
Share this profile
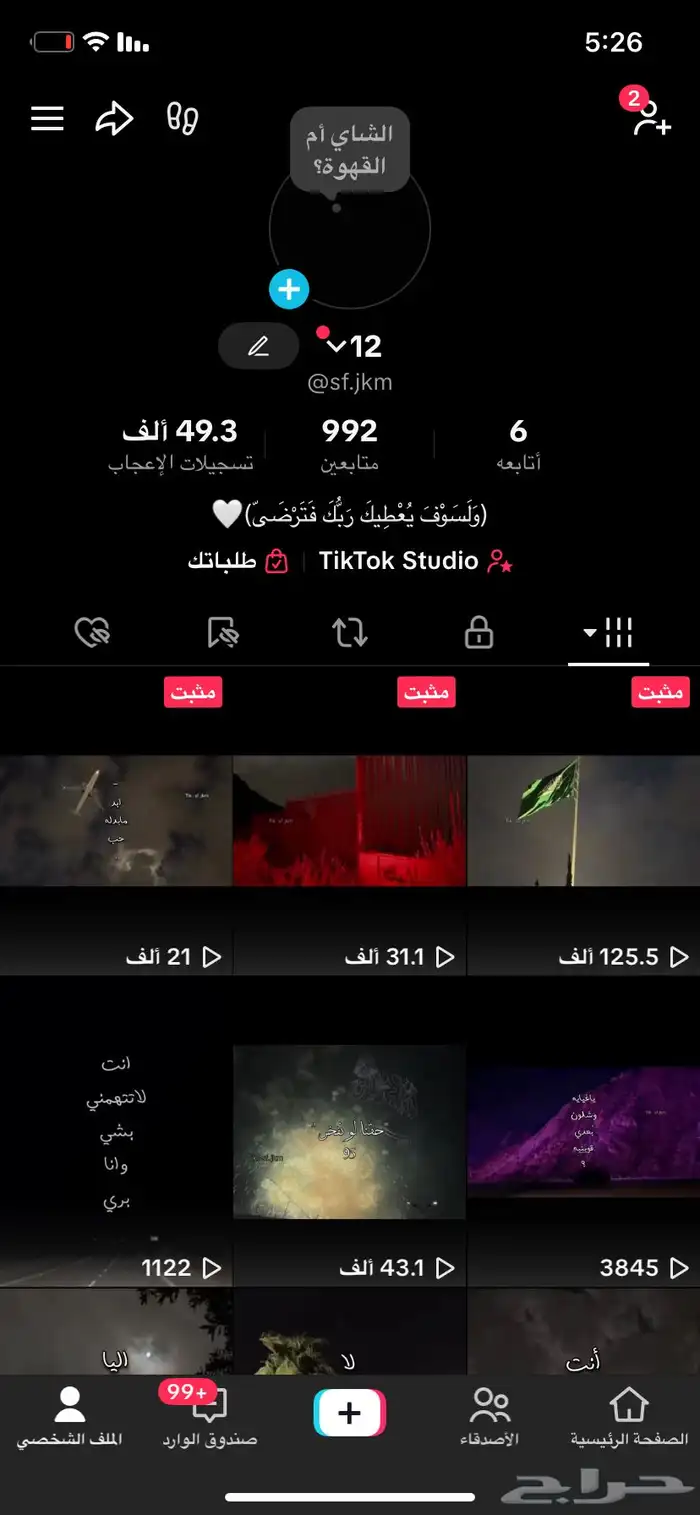(x=114, y=119)
